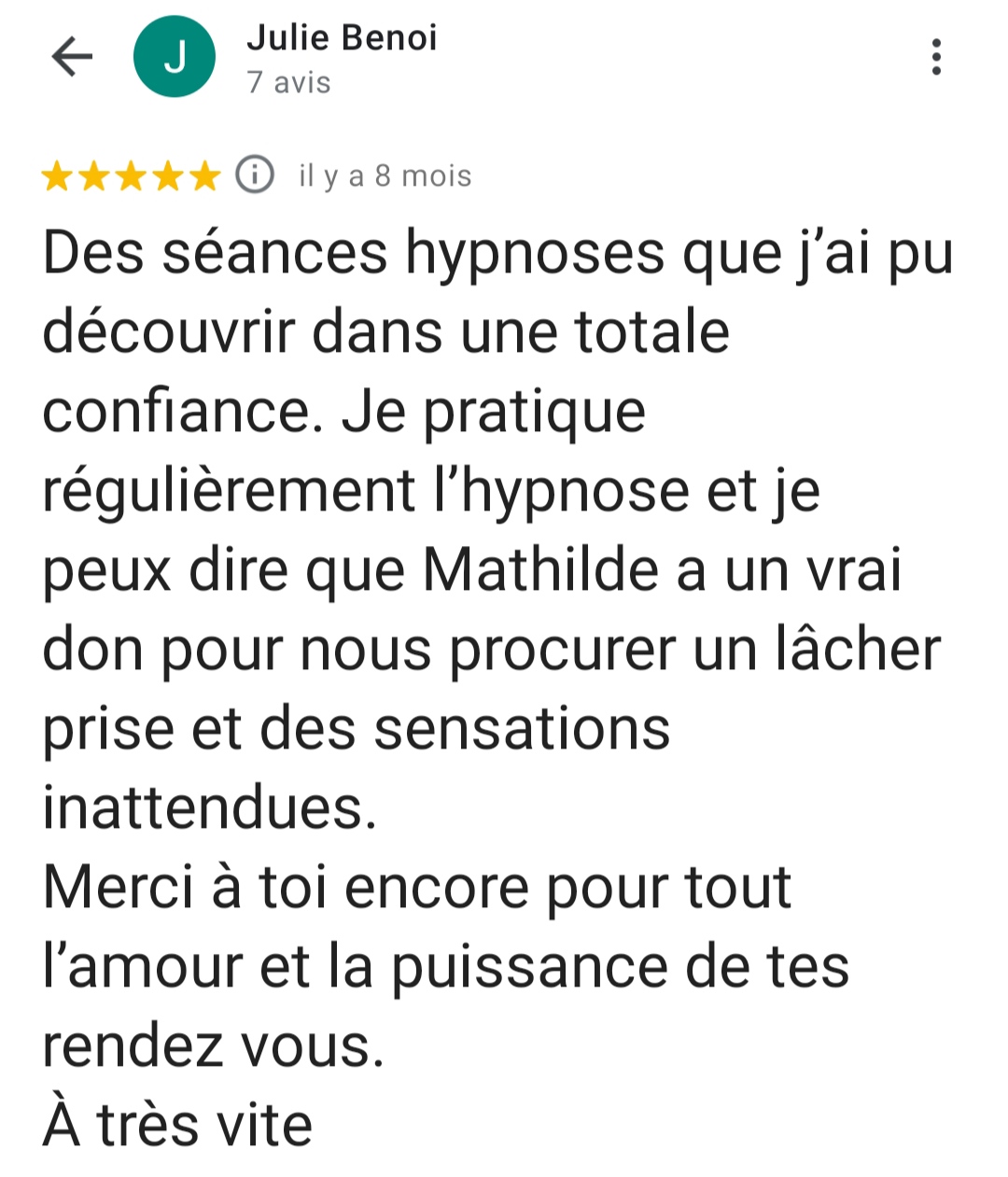Go back using the arrow

pyautogui.click(x=72, y=58)
